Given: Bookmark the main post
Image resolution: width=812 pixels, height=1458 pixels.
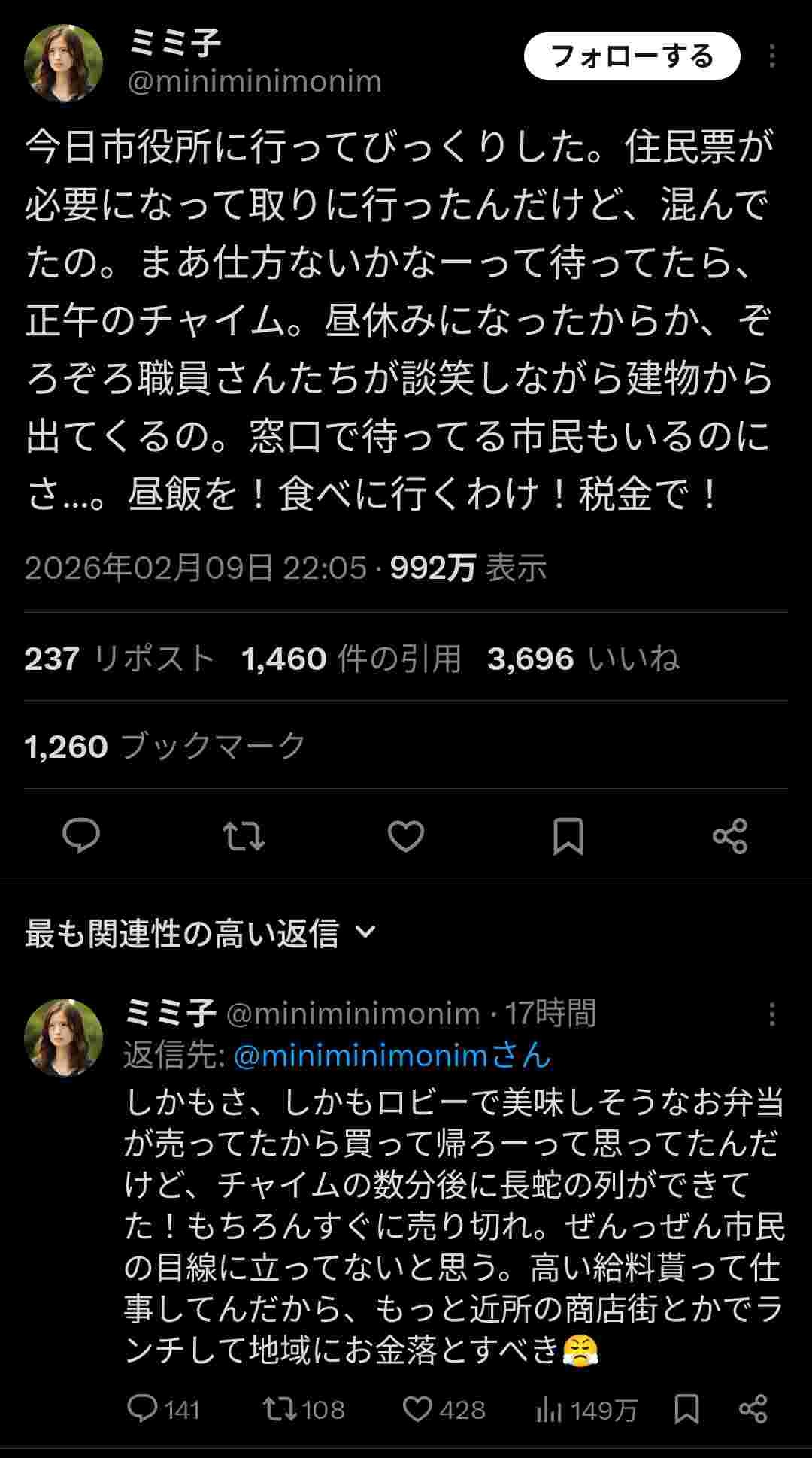Looking at the screenshot, I should click(568, 836).
